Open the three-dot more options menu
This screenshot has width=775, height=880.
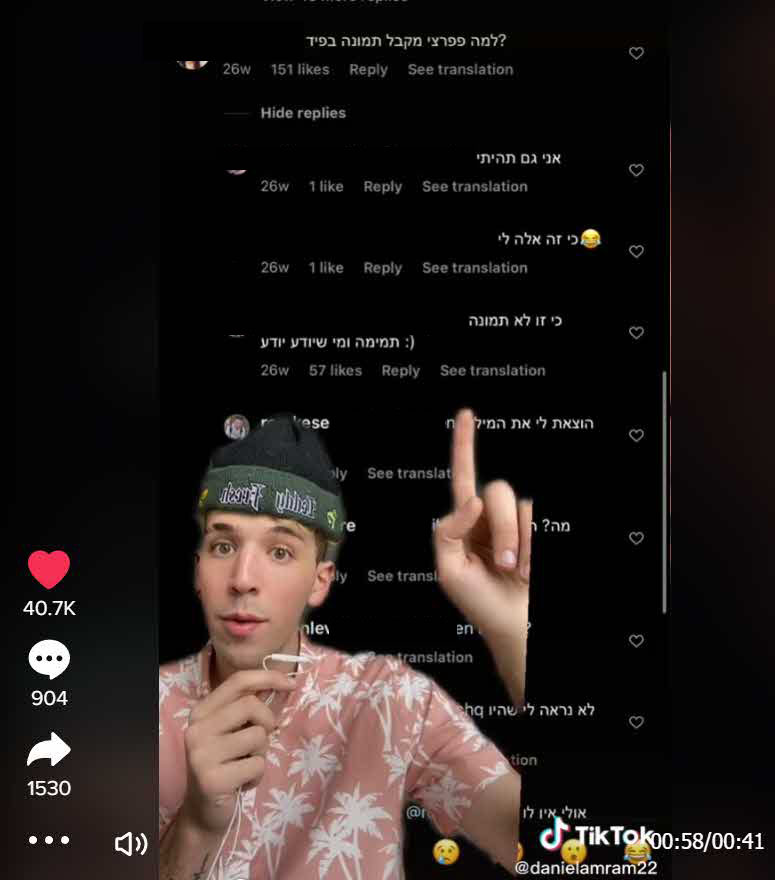point(48,841)
